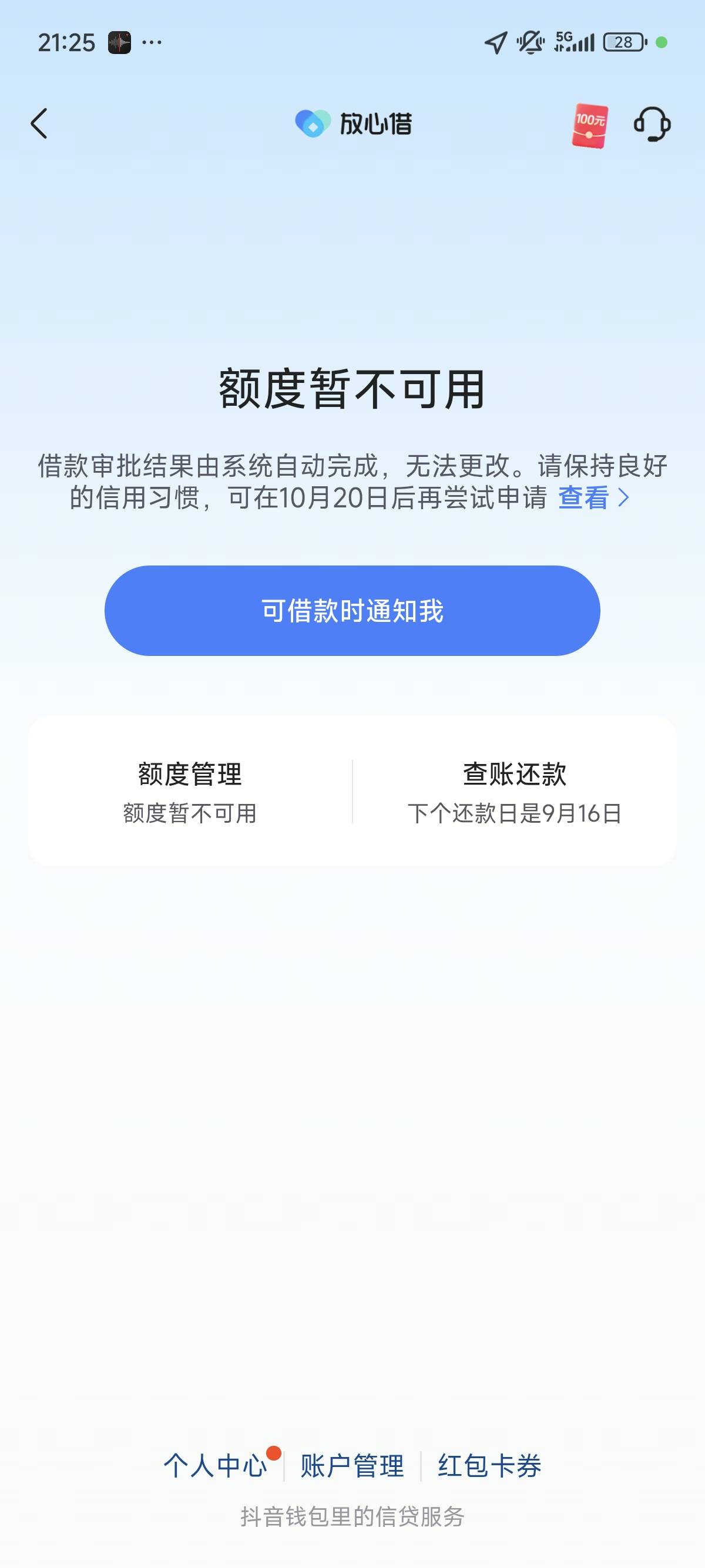Open 额度管理
This screenshot has height=1568, width=705.
pyautogui.click(x=190, y=791)
